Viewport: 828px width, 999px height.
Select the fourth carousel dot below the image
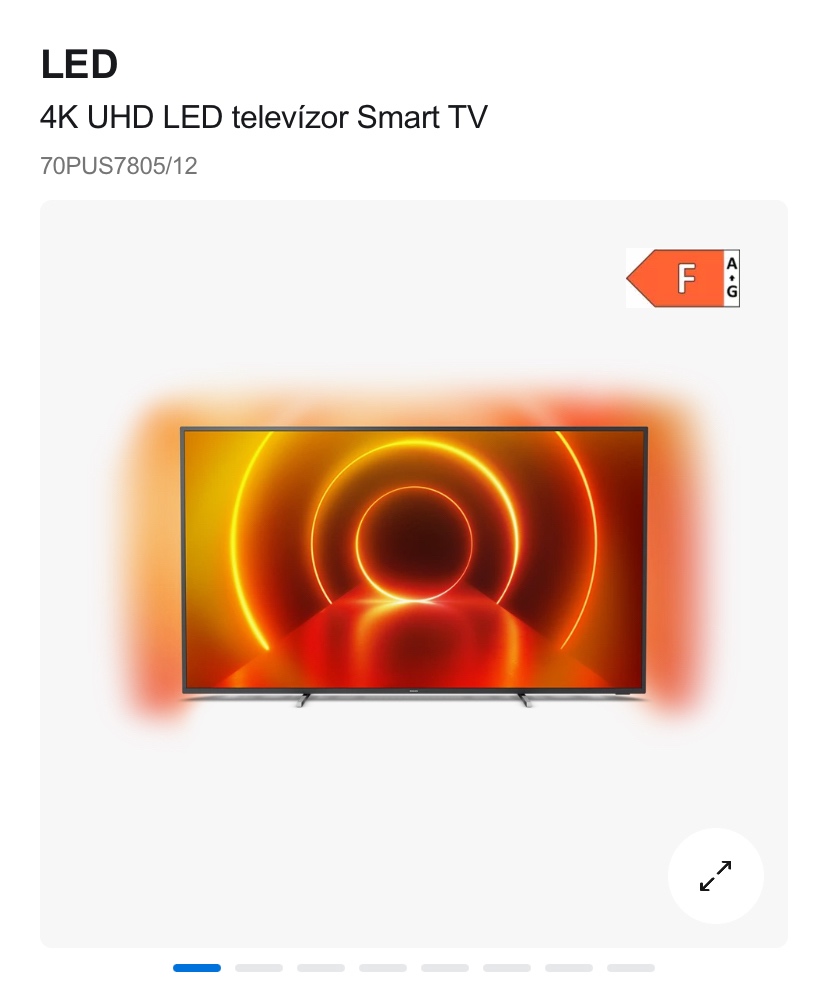pyautogui.click(x=383, y=968)
